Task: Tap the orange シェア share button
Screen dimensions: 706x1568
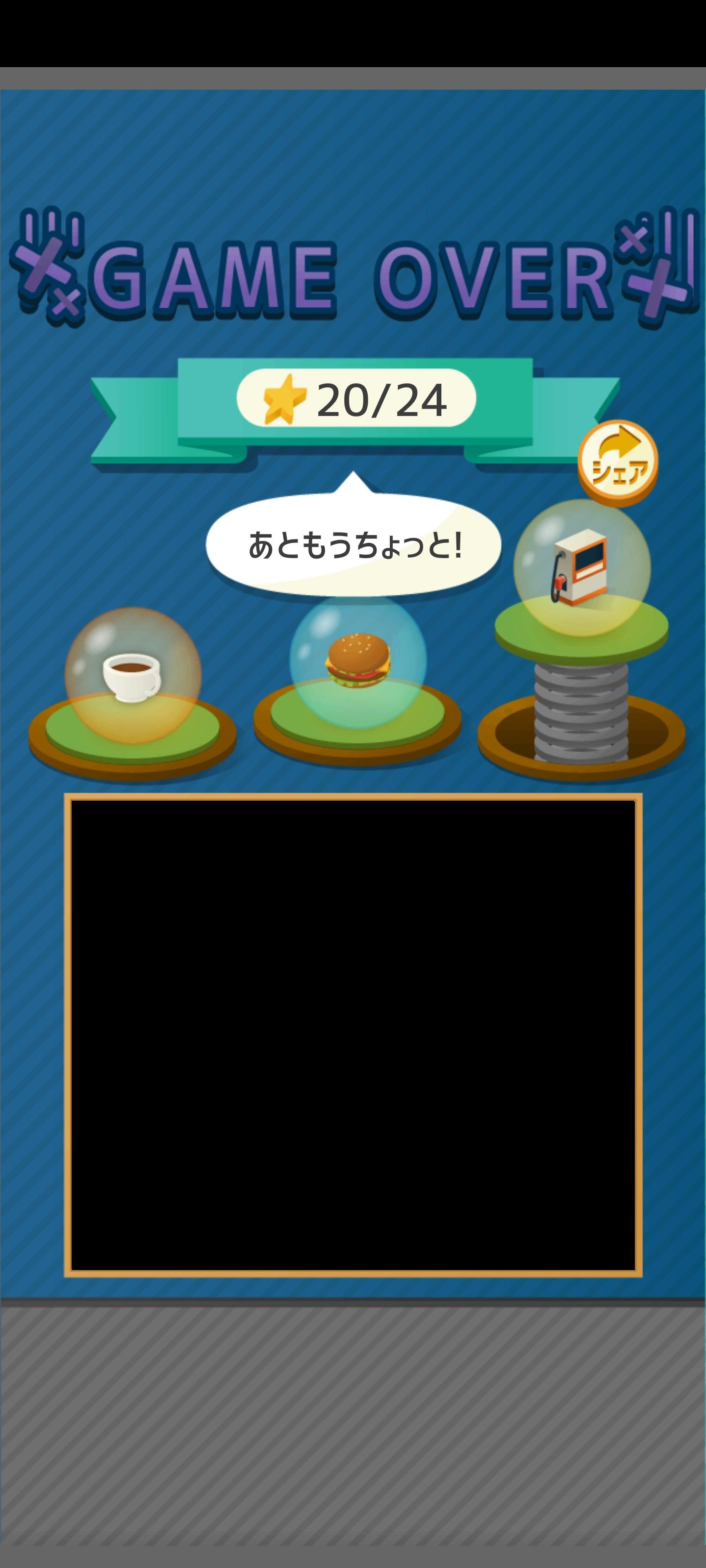Action: 618,463
